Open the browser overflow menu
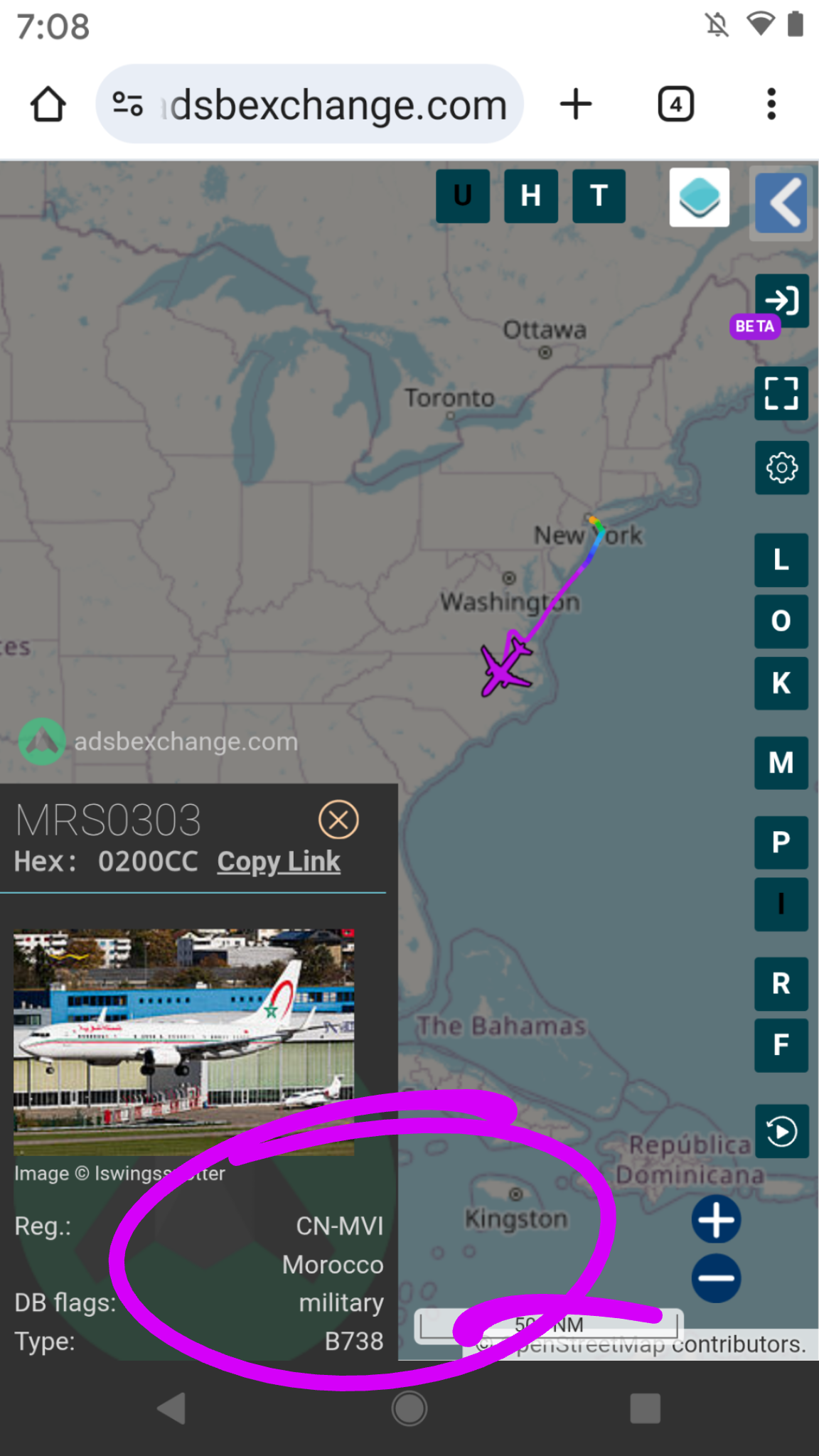 coord(771,105)
